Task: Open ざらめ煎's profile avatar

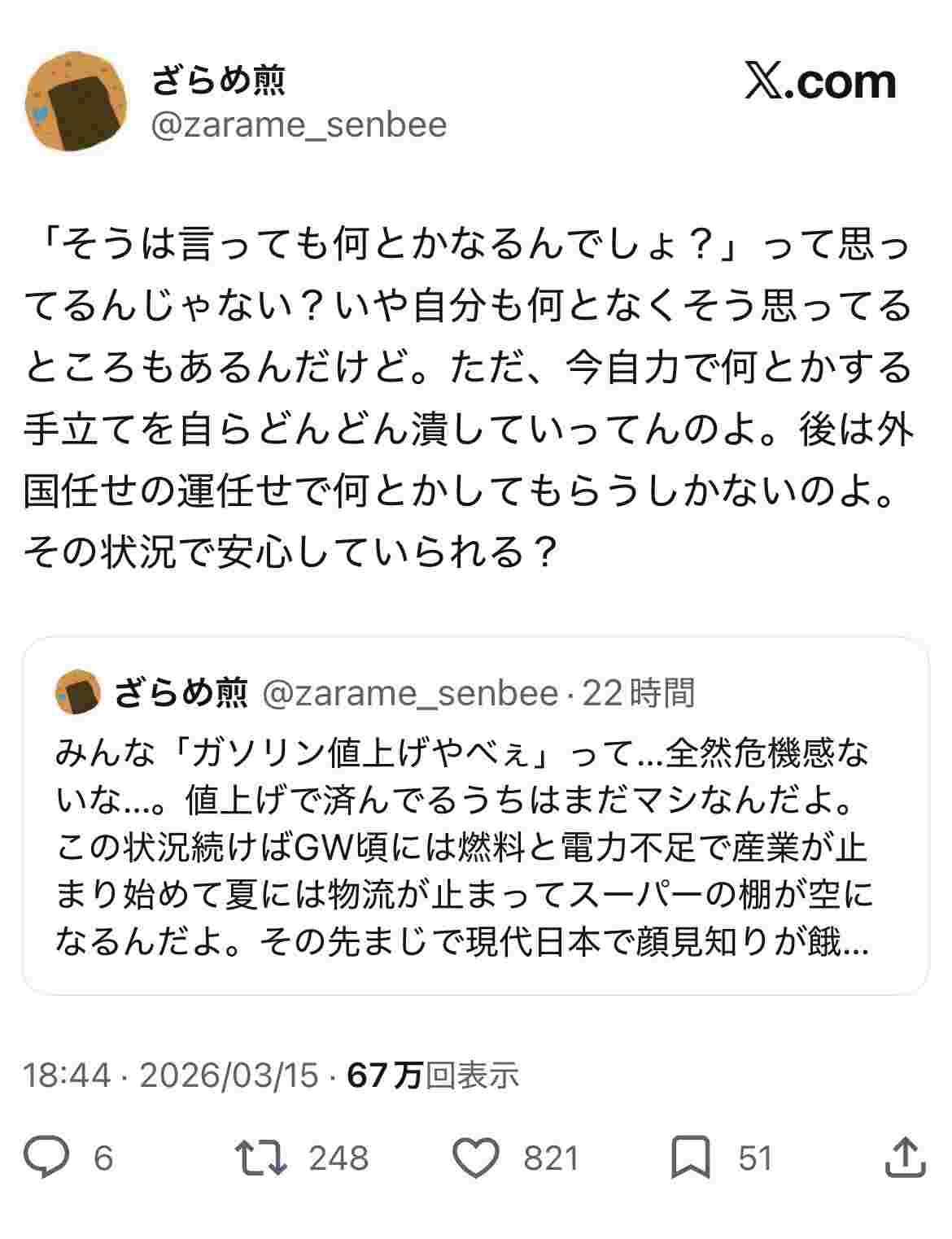Action: 76,101
